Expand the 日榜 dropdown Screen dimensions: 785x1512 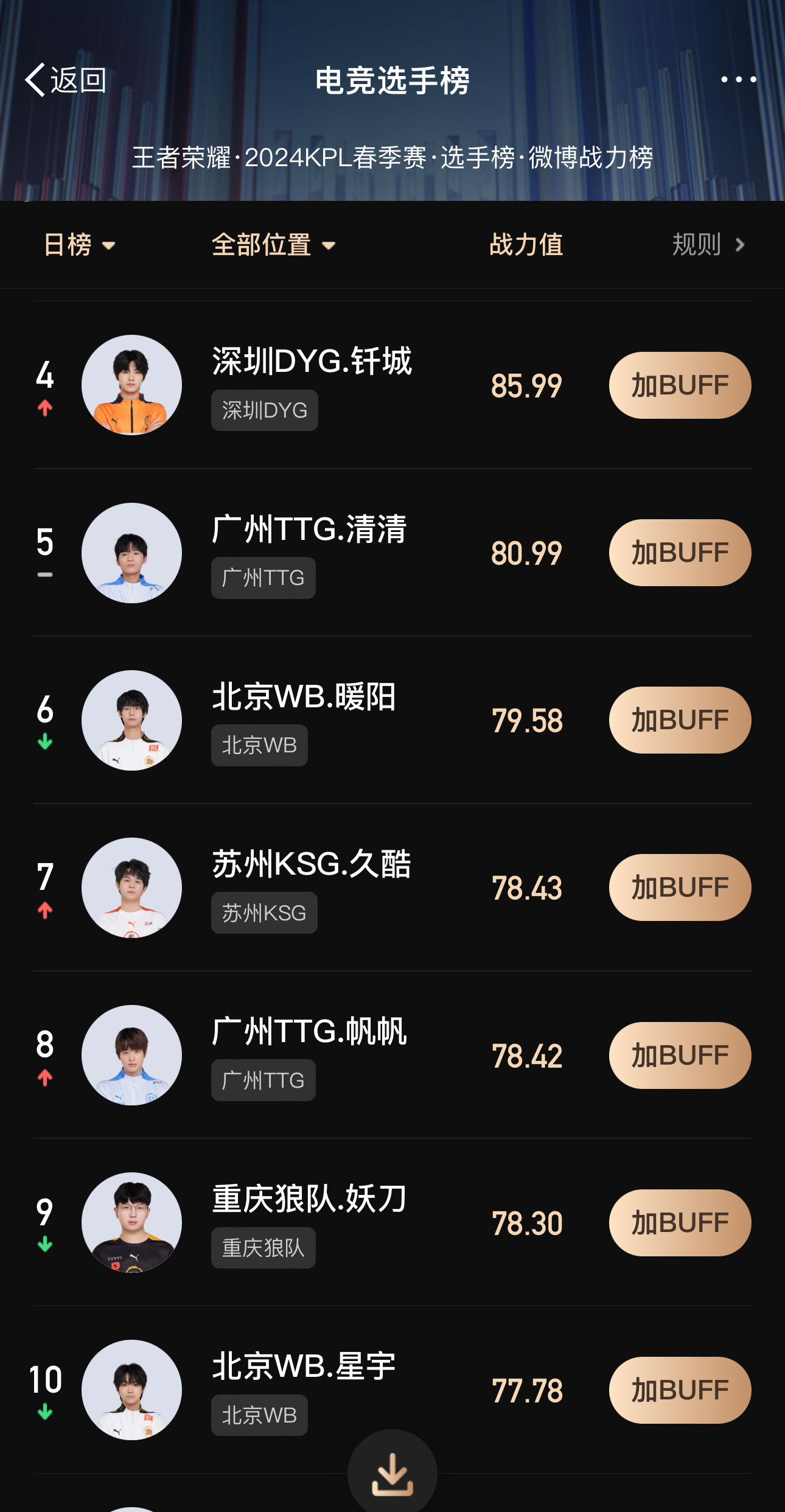coord(79,245)
